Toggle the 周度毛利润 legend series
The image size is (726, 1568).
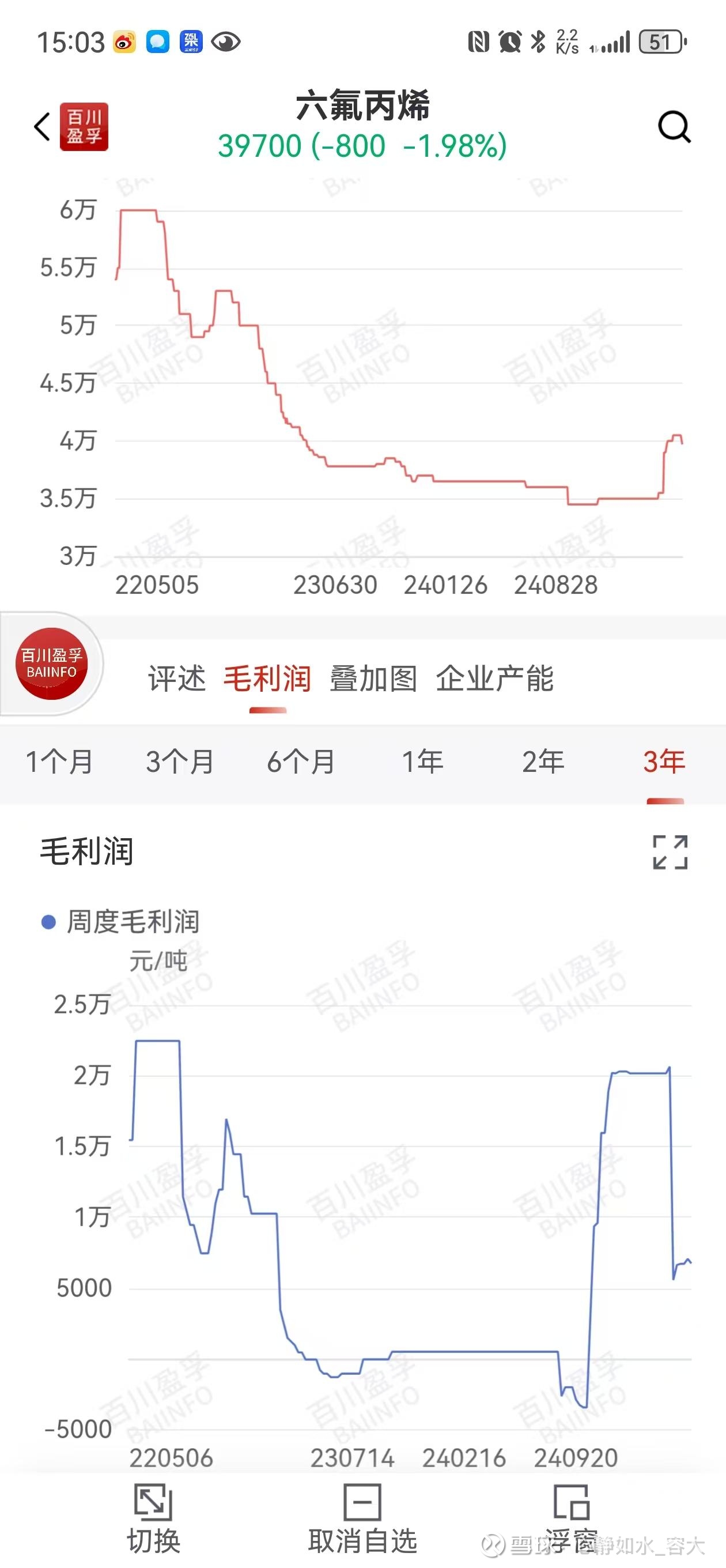120,922
